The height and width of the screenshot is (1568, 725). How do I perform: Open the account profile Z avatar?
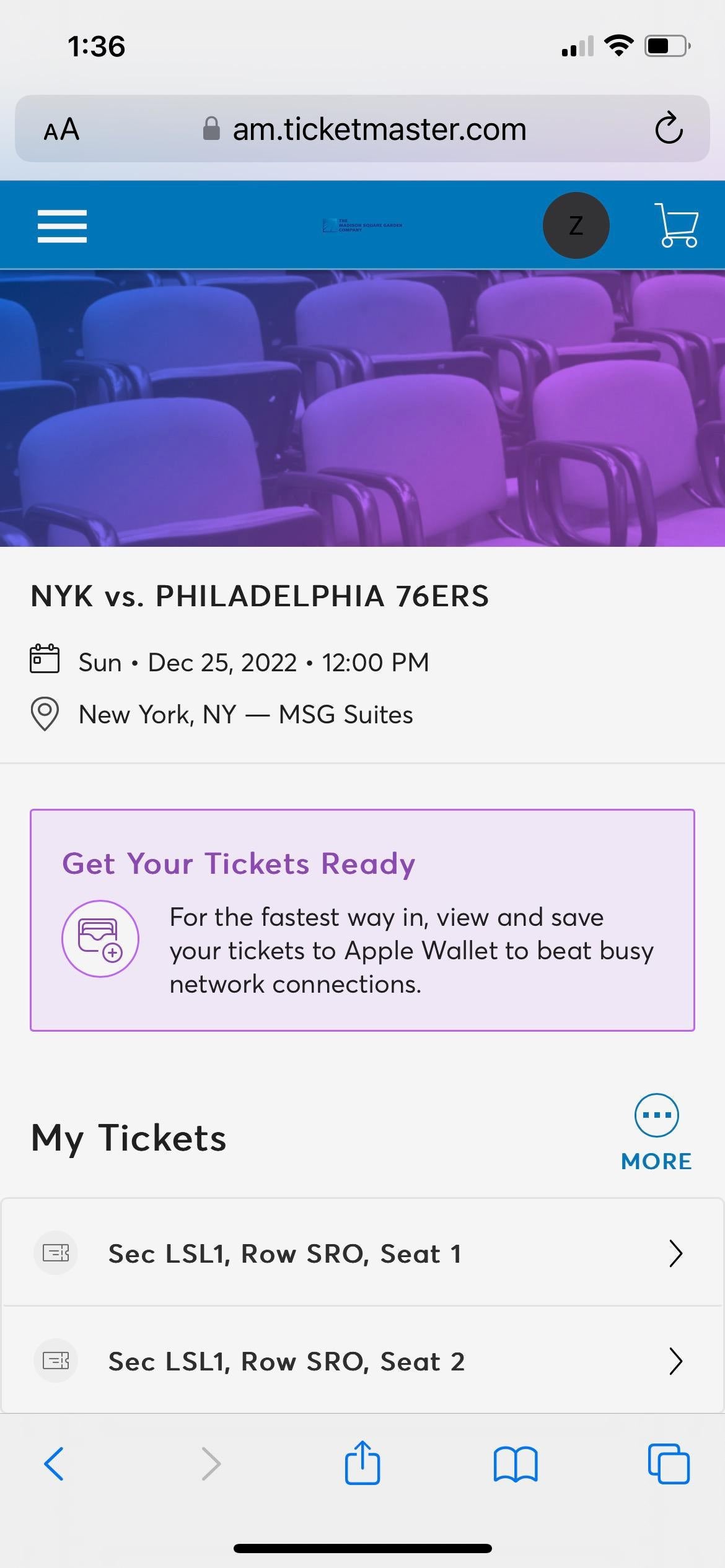coord(576,225)
